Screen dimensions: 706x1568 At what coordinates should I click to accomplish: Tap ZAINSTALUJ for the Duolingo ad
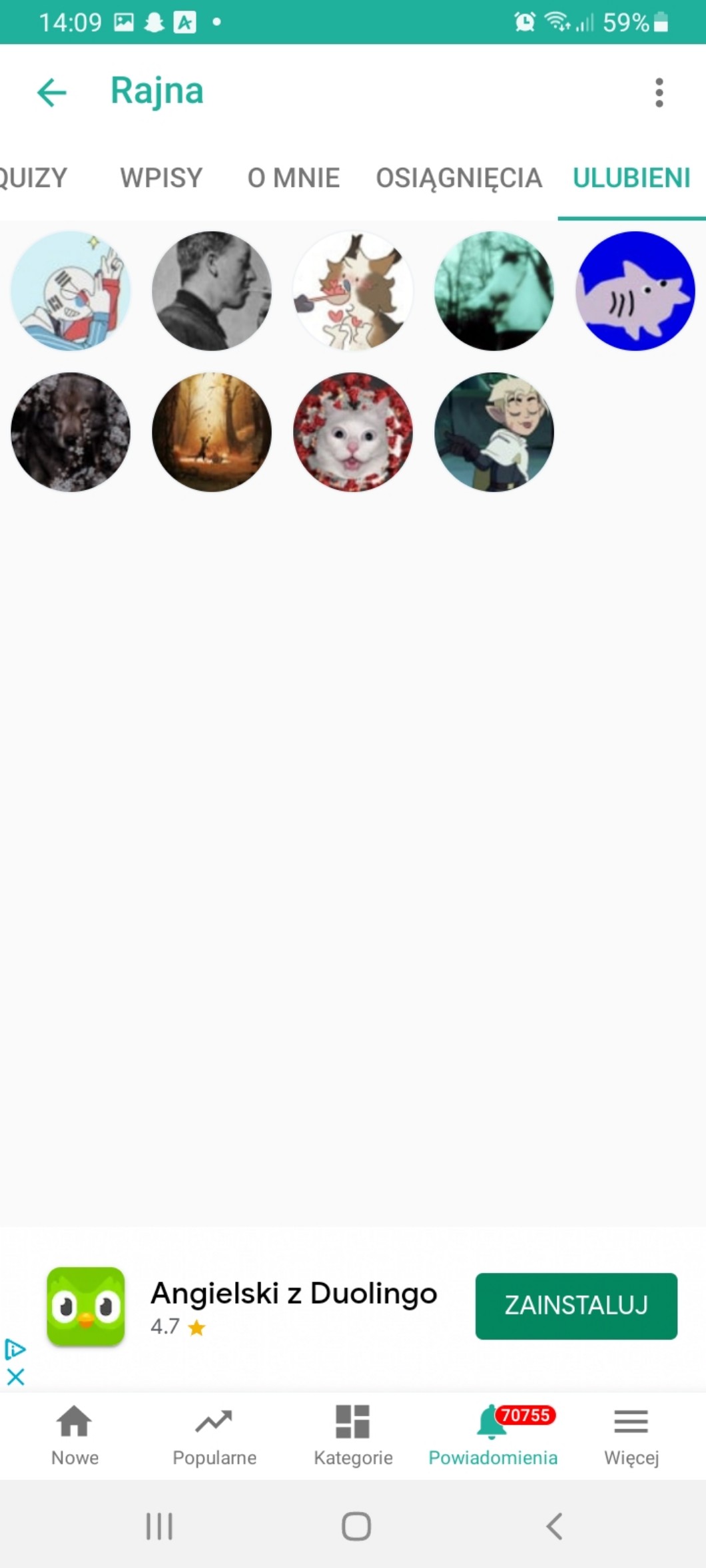[576, 1306]
